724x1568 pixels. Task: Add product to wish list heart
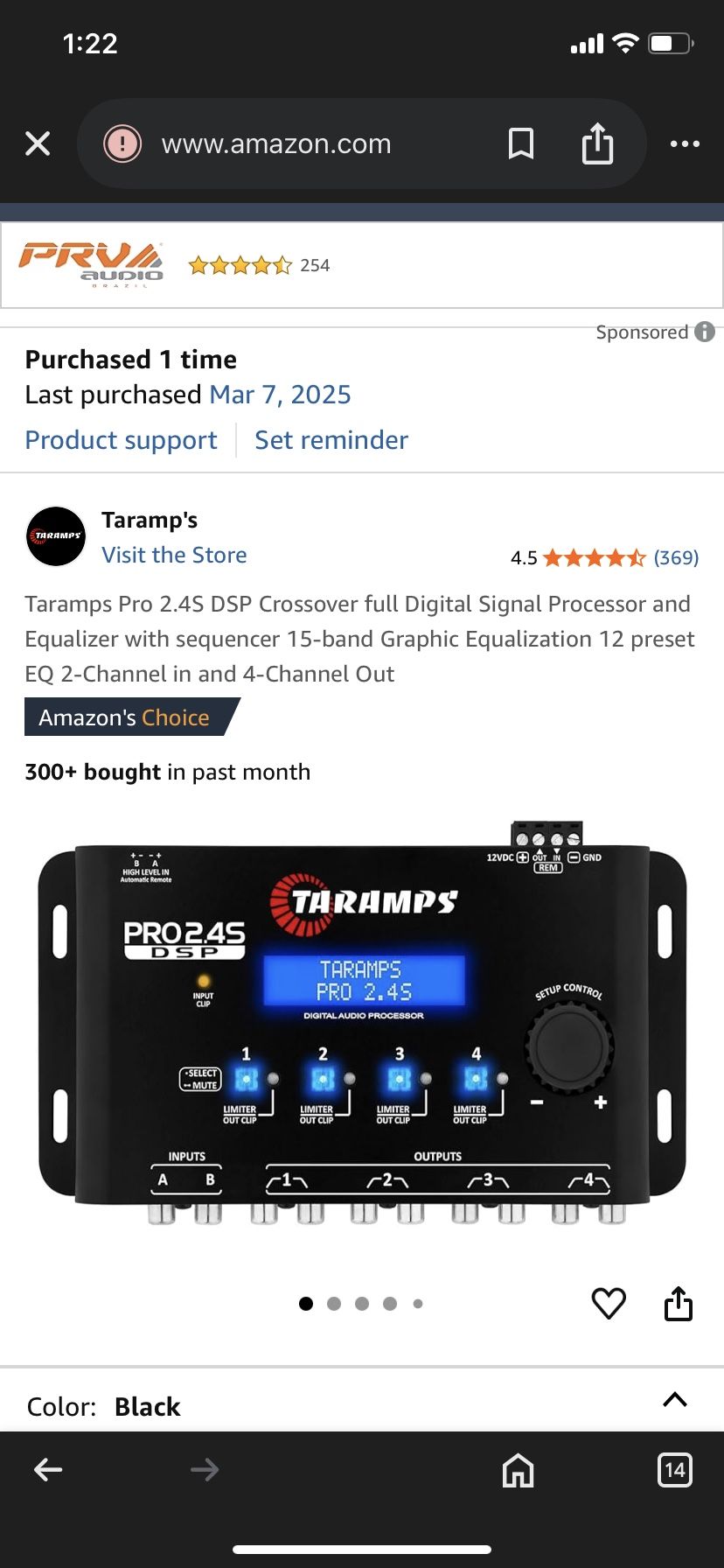(609, 1304)
